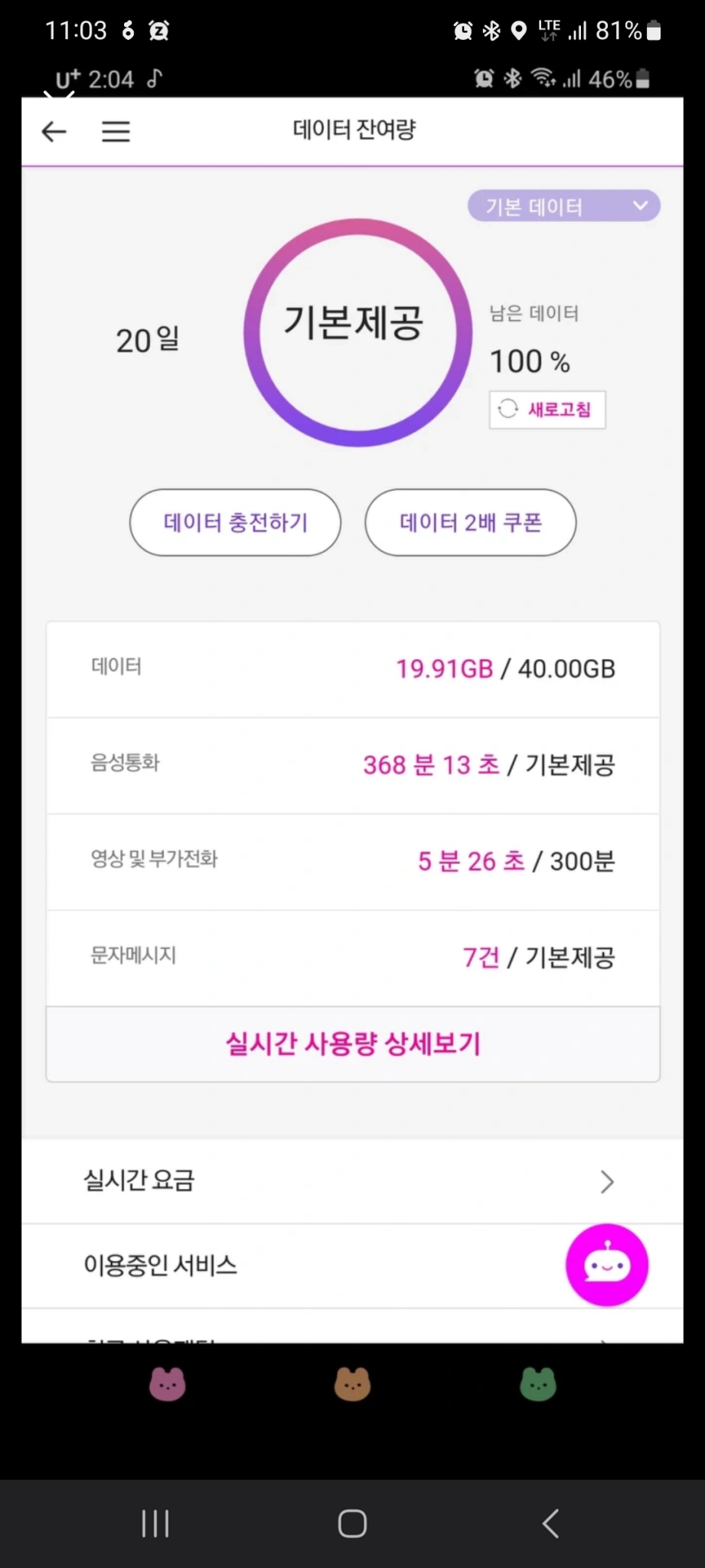Open the pink chatbot assistant icon
The width and height of the screenshot is (705, 1568).
(x=607, y=1264)
